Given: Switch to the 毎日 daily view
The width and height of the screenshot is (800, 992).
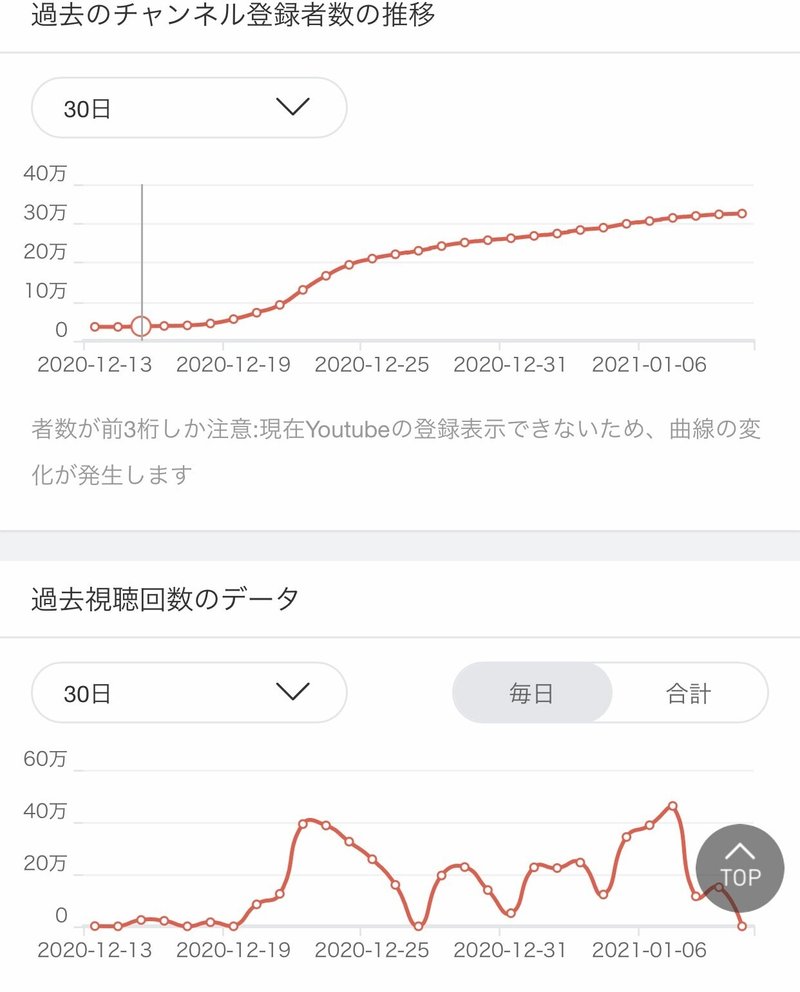Looking at the screenshot, I should [x=531, y=692].
